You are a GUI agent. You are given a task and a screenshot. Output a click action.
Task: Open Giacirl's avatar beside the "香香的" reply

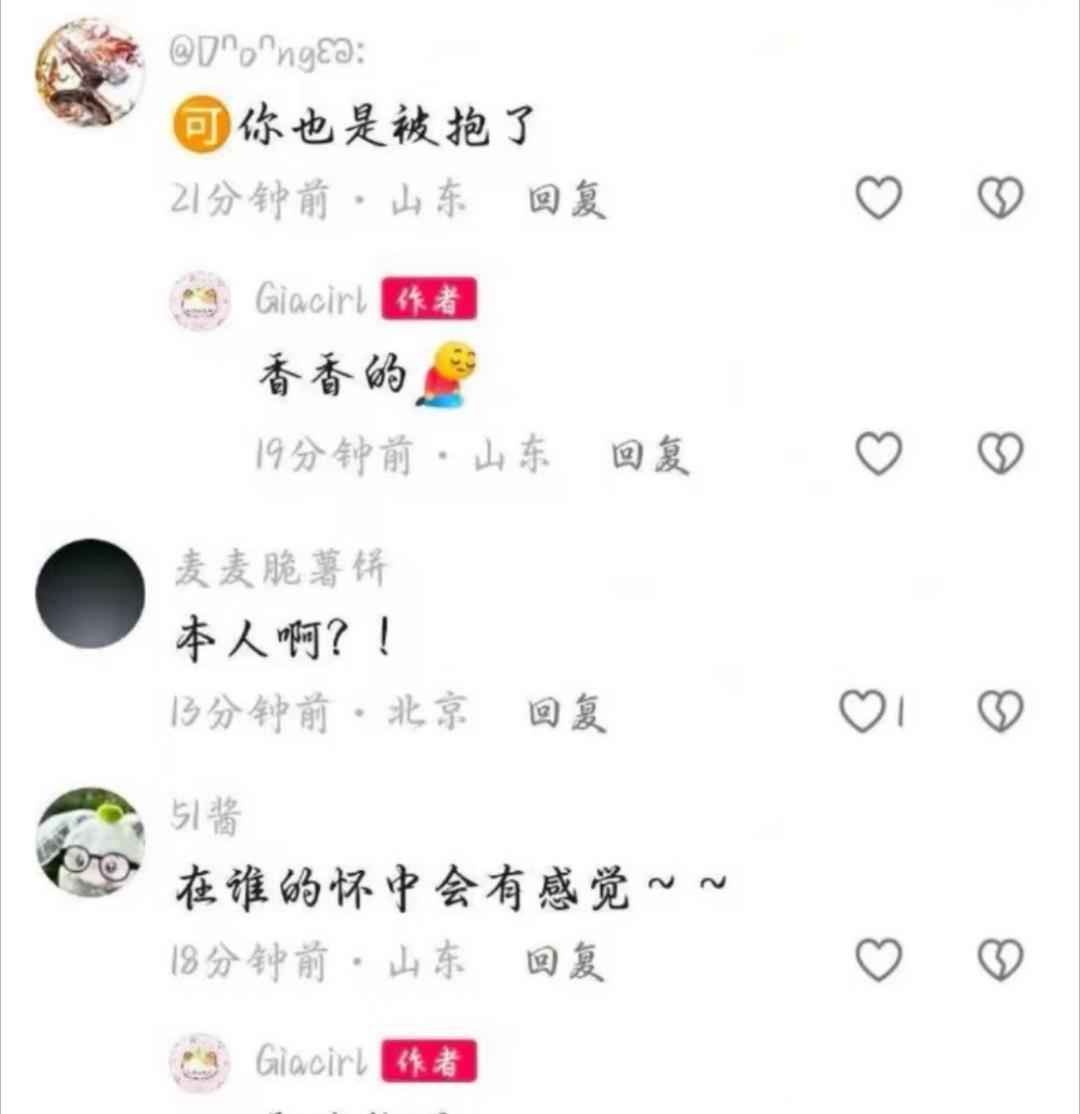coord(200,300)
